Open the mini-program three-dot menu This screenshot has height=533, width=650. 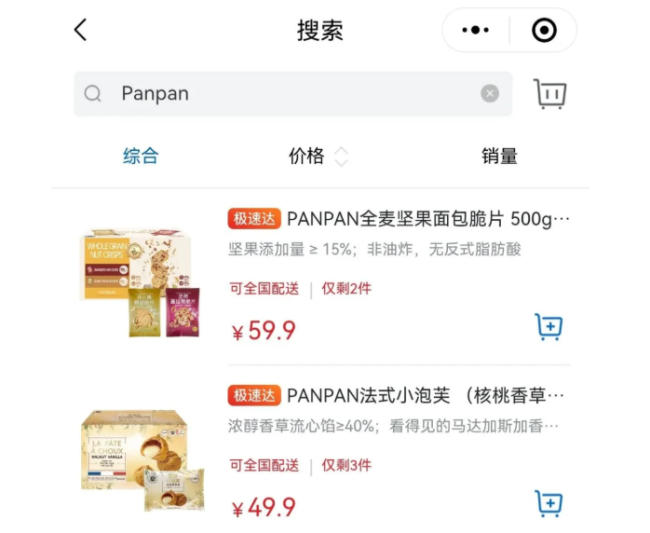click(x=475, y=30)
